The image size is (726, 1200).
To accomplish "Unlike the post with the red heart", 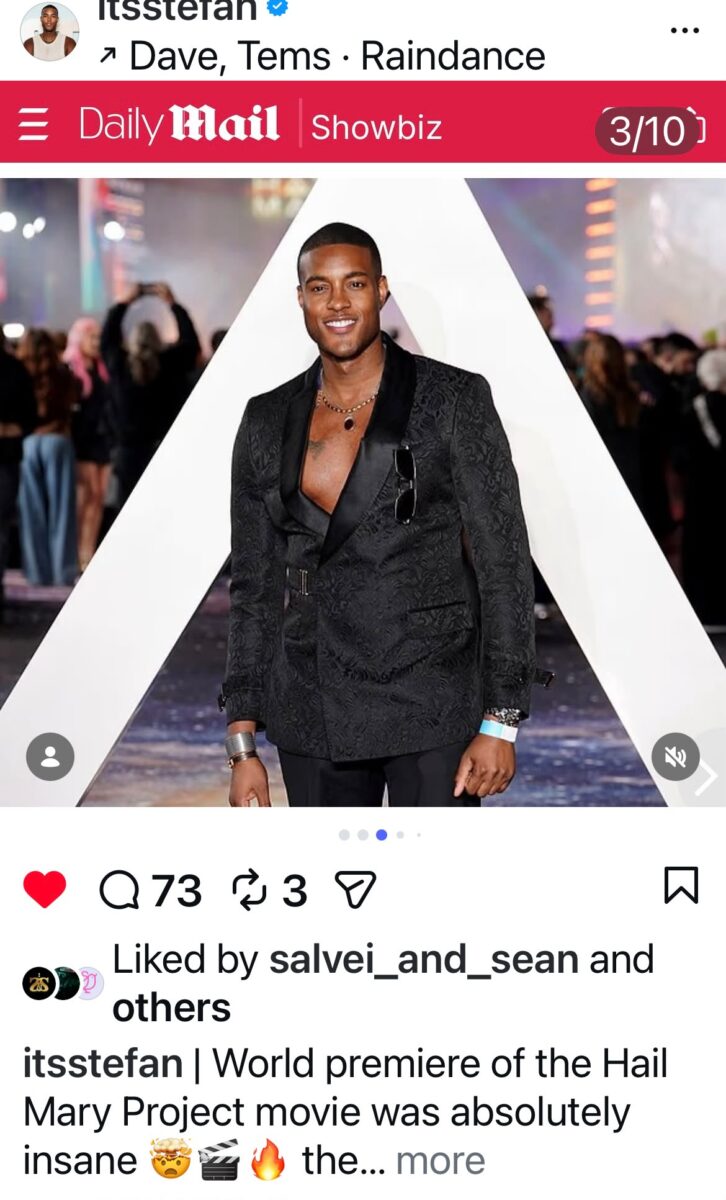I will coord(44,889).
